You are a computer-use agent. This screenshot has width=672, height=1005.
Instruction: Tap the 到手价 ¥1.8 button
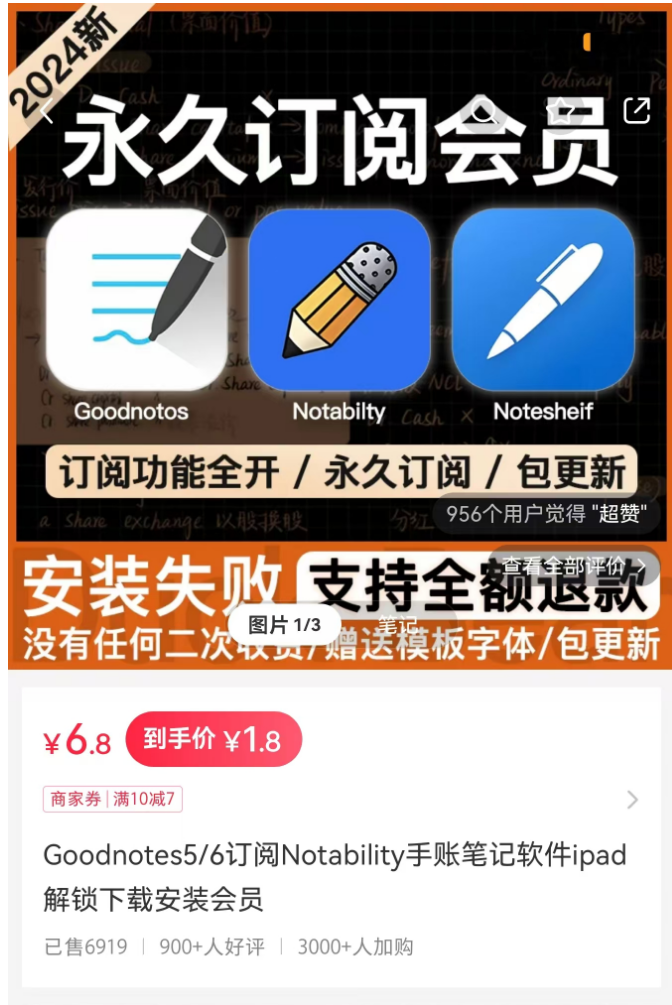coord(213,739)
